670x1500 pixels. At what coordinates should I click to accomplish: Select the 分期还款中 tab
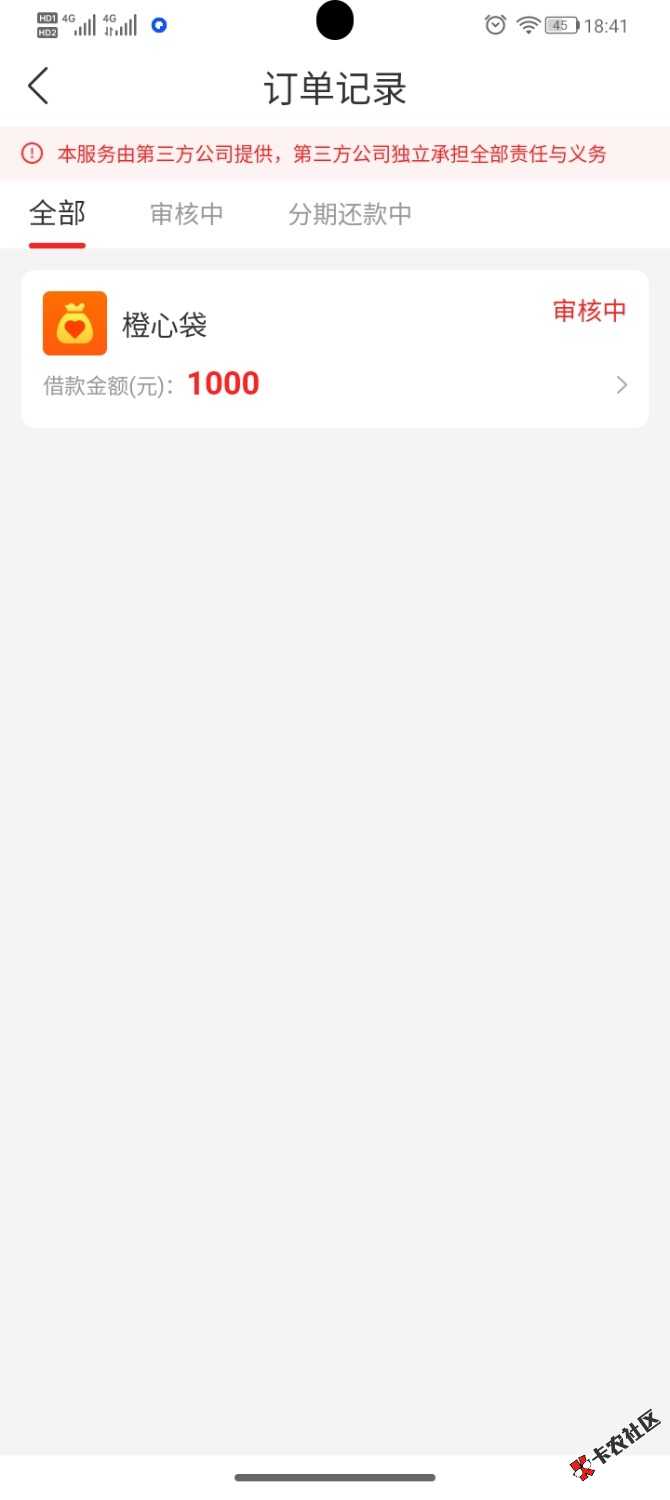[x=350, y=214]
